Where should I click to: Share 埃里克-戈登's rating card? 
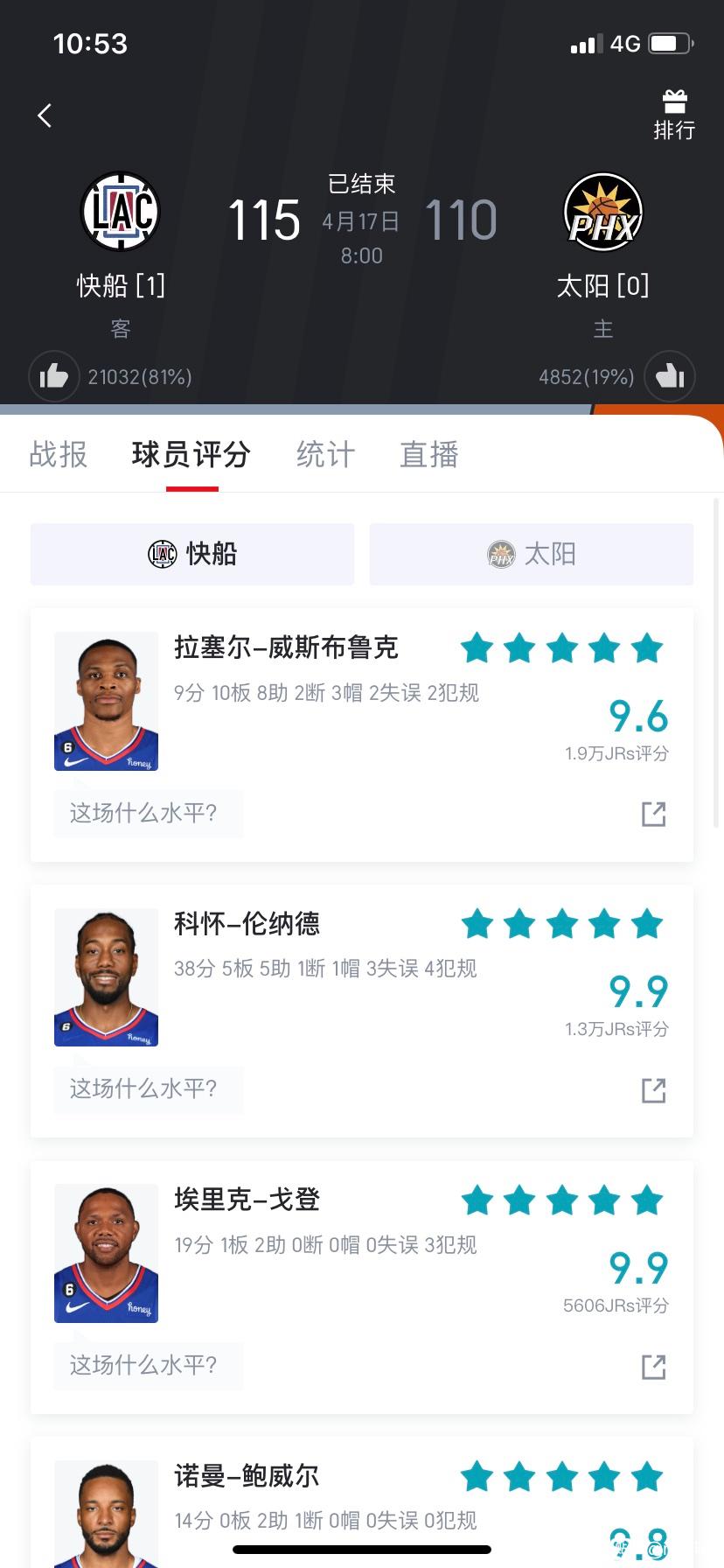click(x=654, y=1367)
